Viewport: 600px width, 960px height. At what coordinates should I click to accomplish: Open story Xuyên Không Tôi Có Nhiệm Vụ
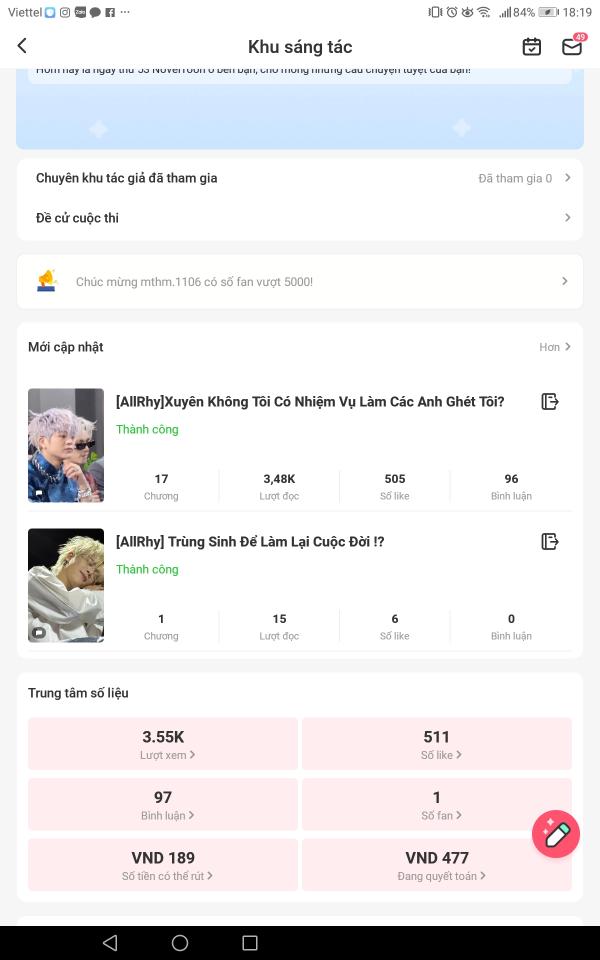coord(310,402)
